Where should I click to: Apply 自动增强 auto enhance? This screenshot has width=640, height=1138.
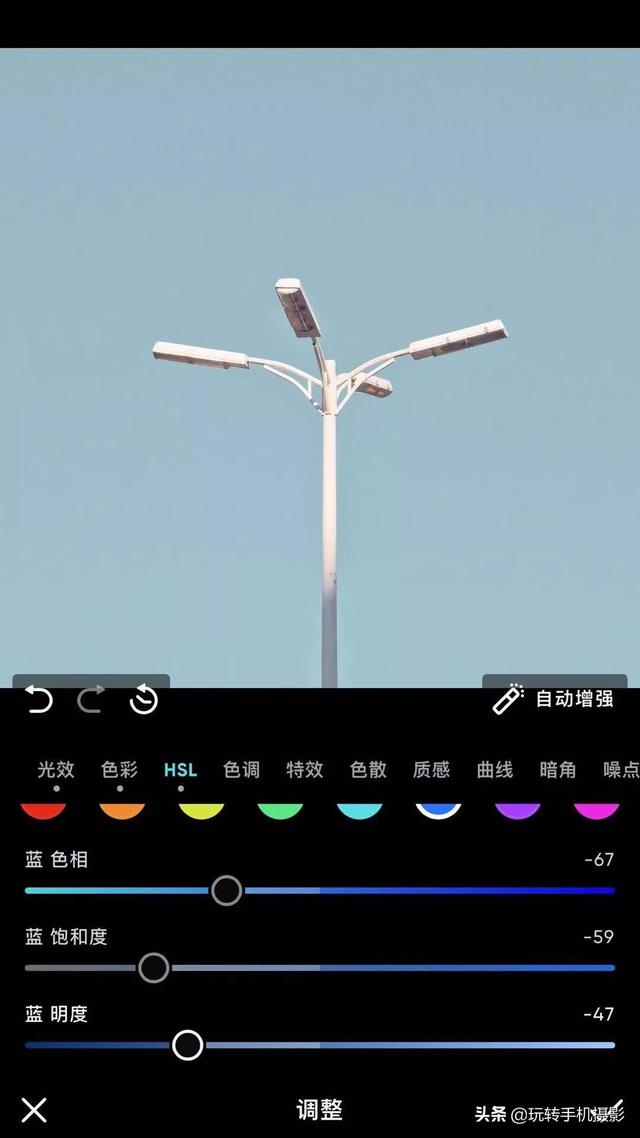[x=554, y=699]
